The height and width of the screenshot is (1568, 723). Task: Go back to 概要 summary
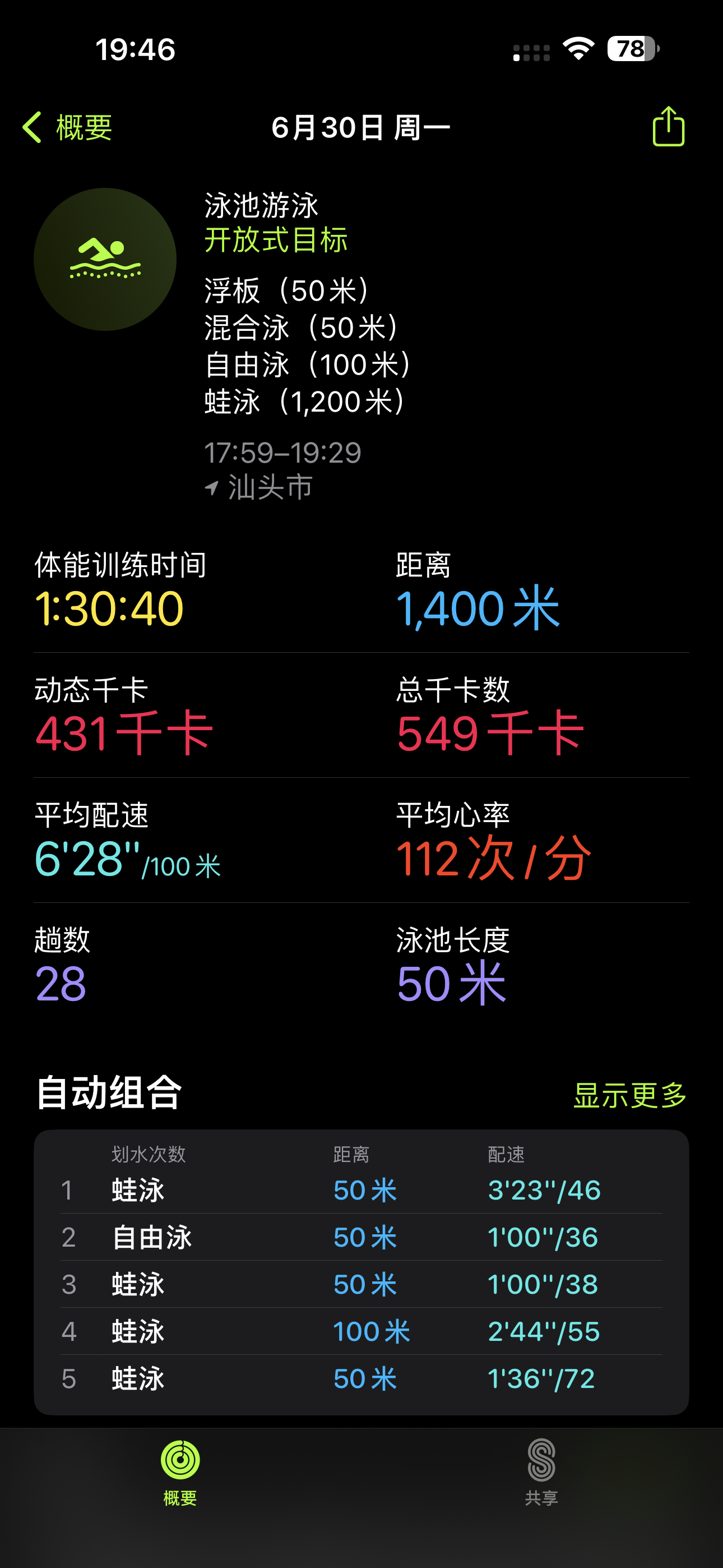68,127
